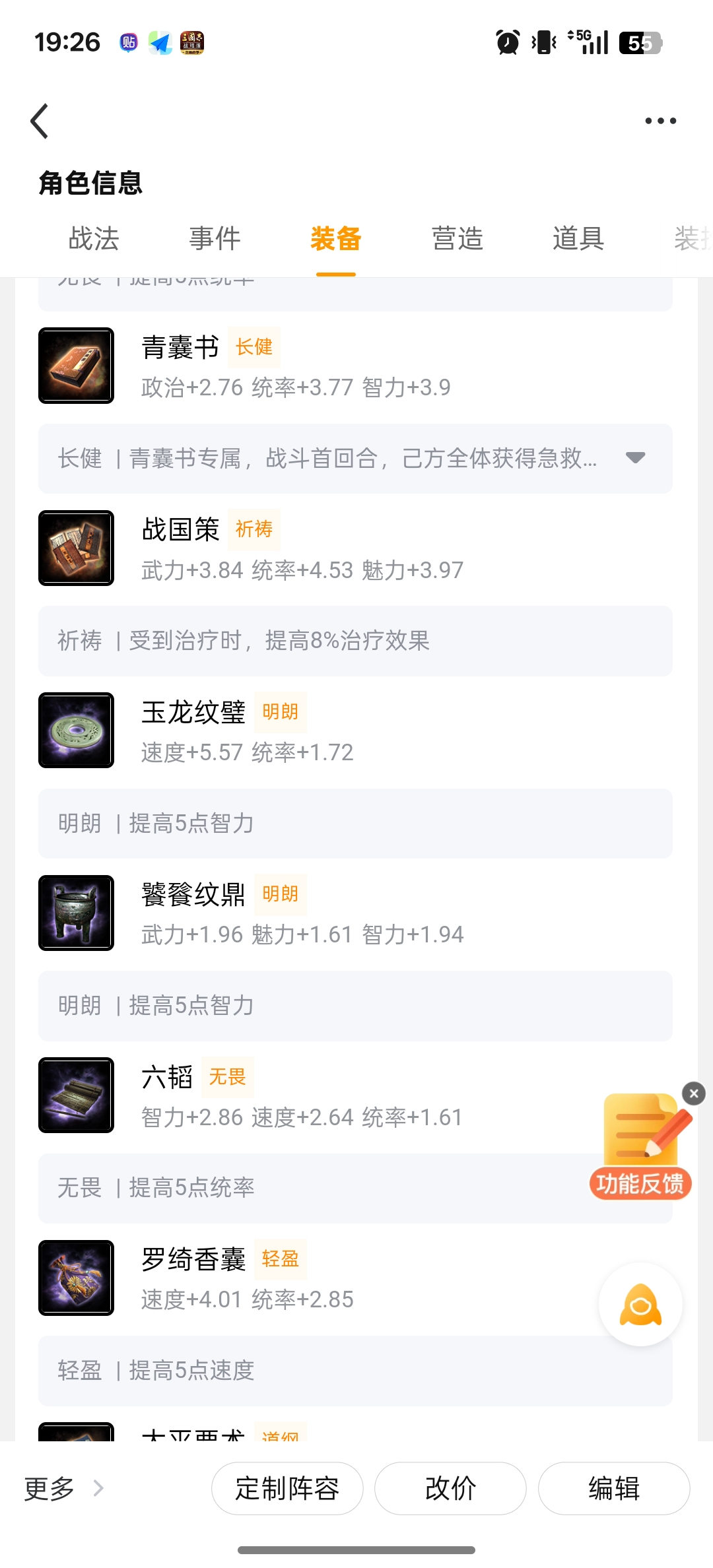
Task: Switch to the 战法 tab
Action: (94, 239)
